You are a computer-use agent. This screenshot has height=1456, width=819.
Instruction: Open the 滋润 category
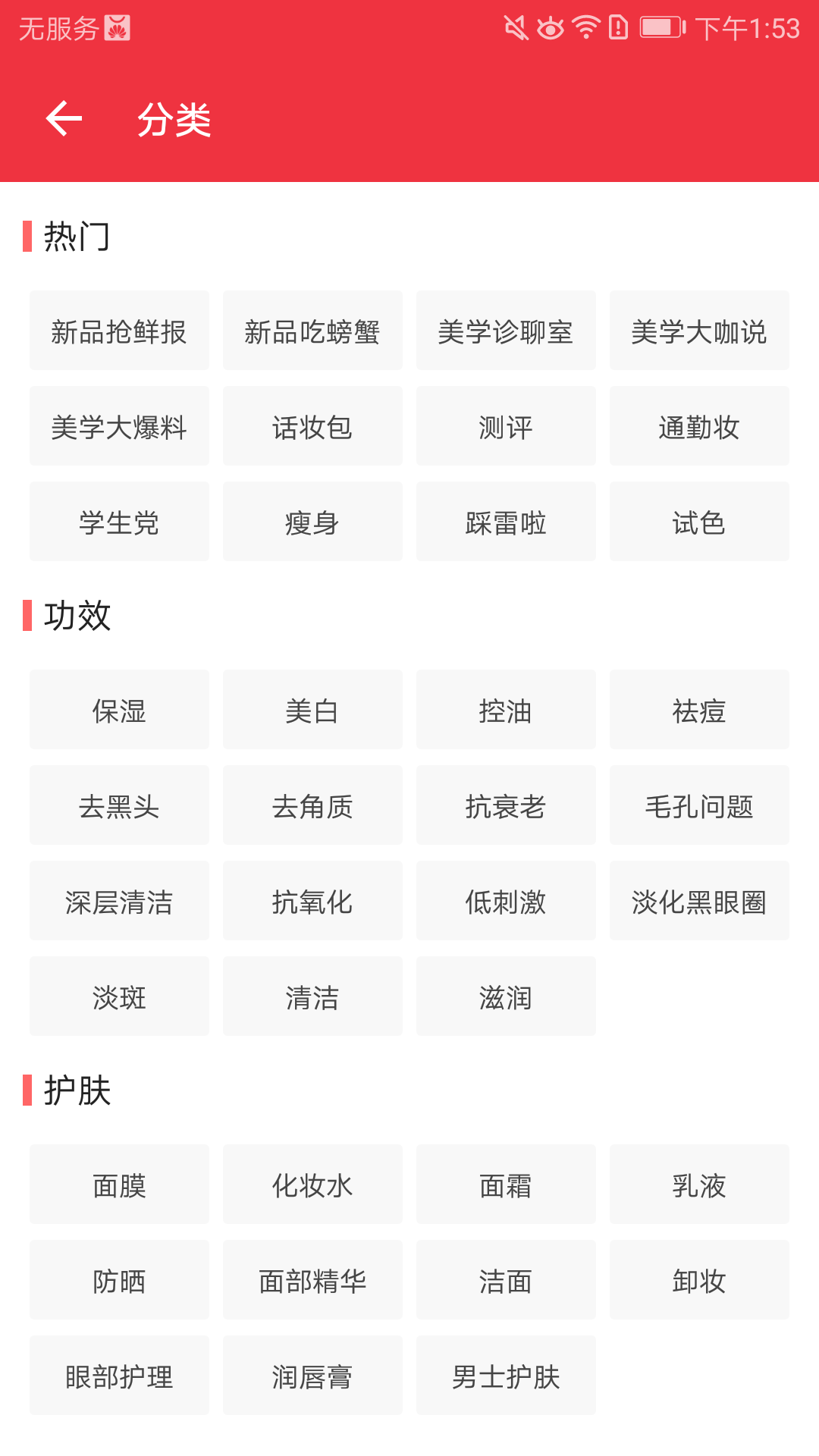point(506,996)
